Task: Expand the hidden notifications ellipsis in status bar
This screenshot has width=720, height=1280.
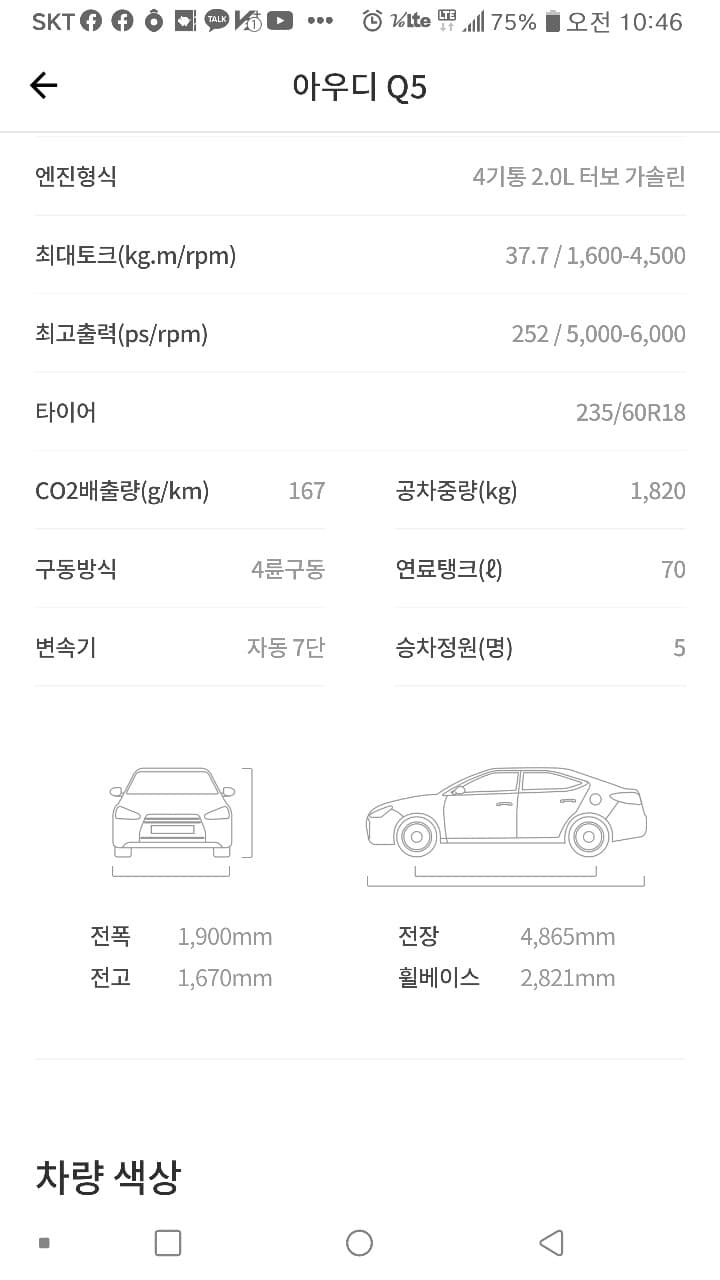Action: point(321,19)
